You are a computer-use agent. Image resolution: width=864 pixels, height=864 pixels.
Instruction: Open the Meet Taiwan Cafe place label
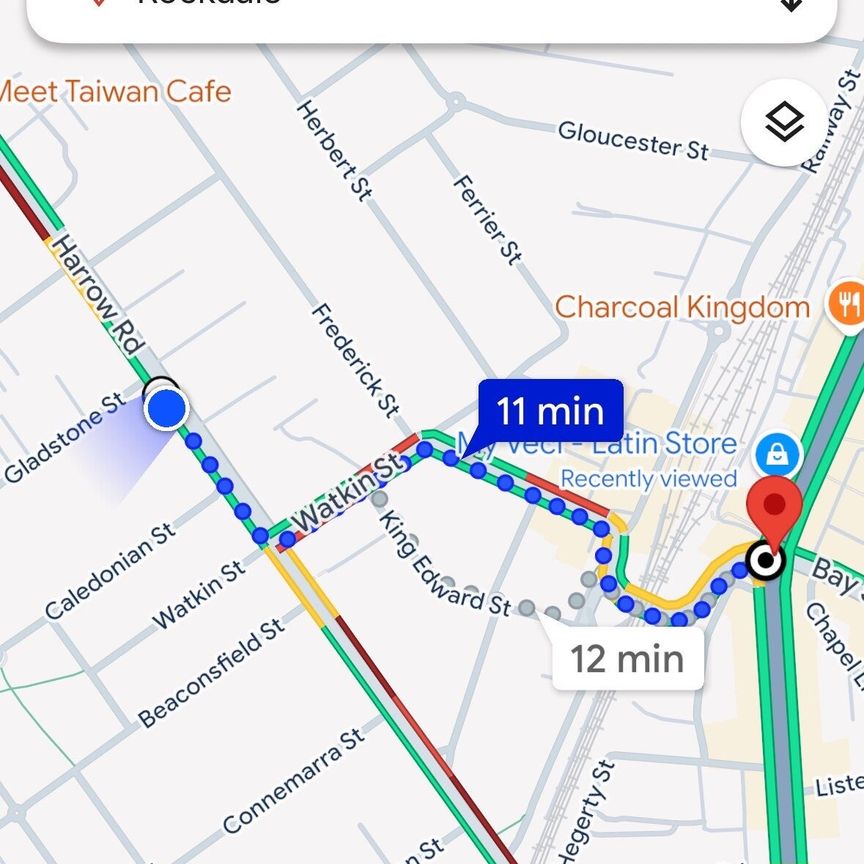coord(115,92)
